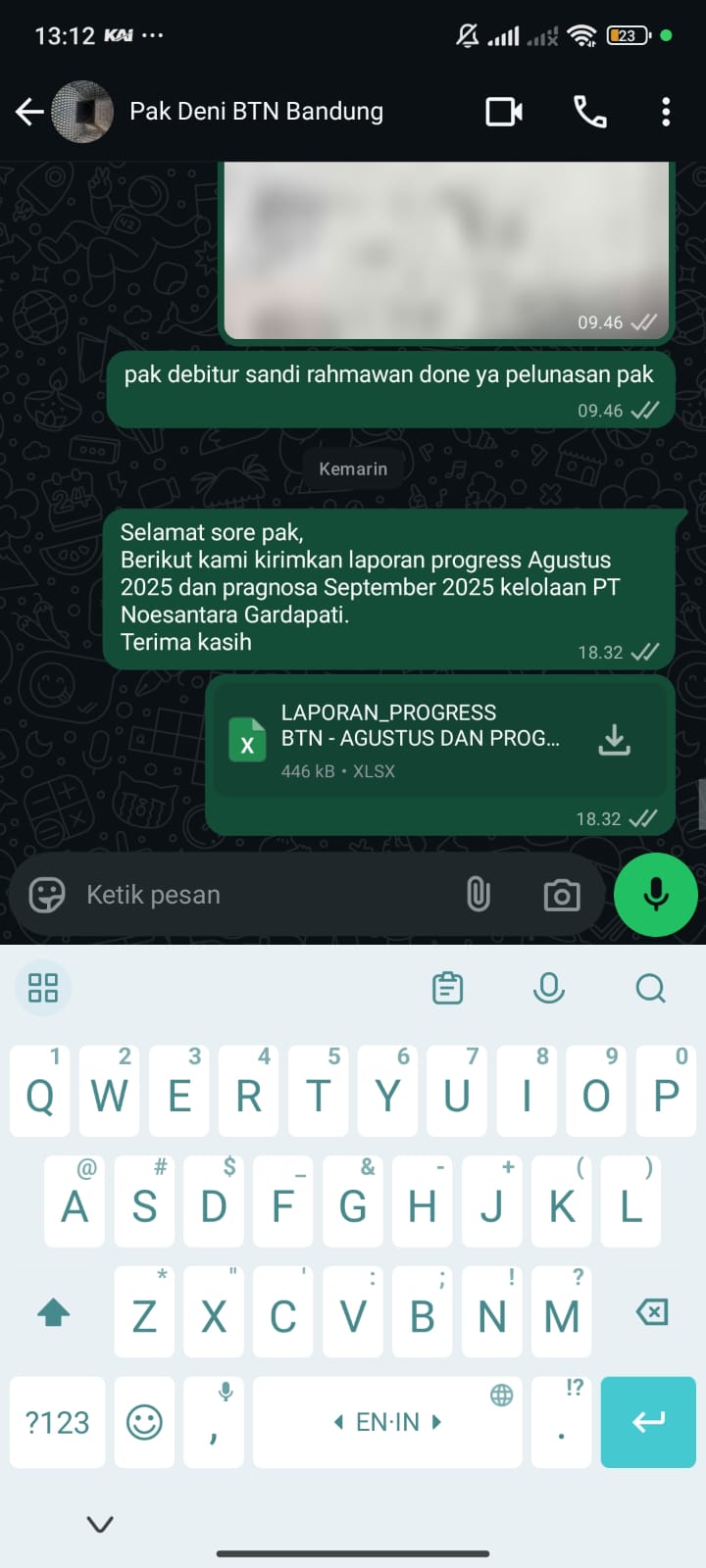Open the camera from the message bar
The height and width of the screenshot is (1568, 706).
pos(561,895)
